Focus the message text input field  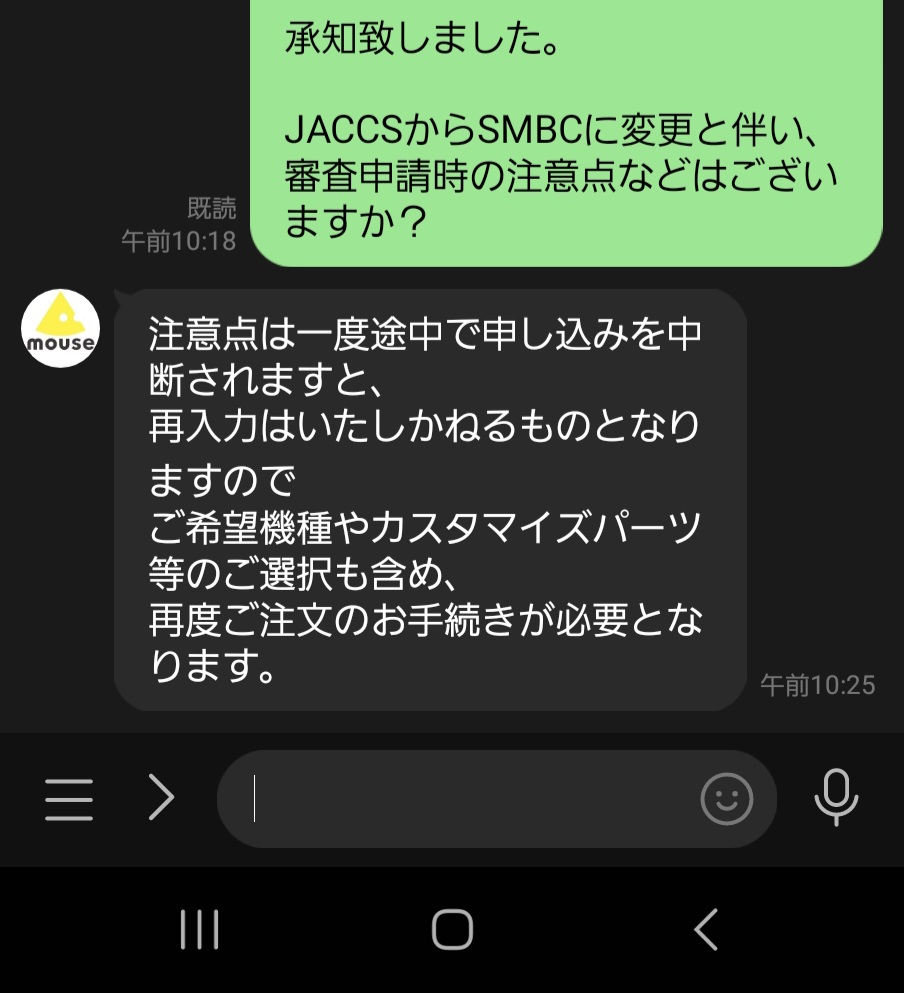(x=470, y=799)
